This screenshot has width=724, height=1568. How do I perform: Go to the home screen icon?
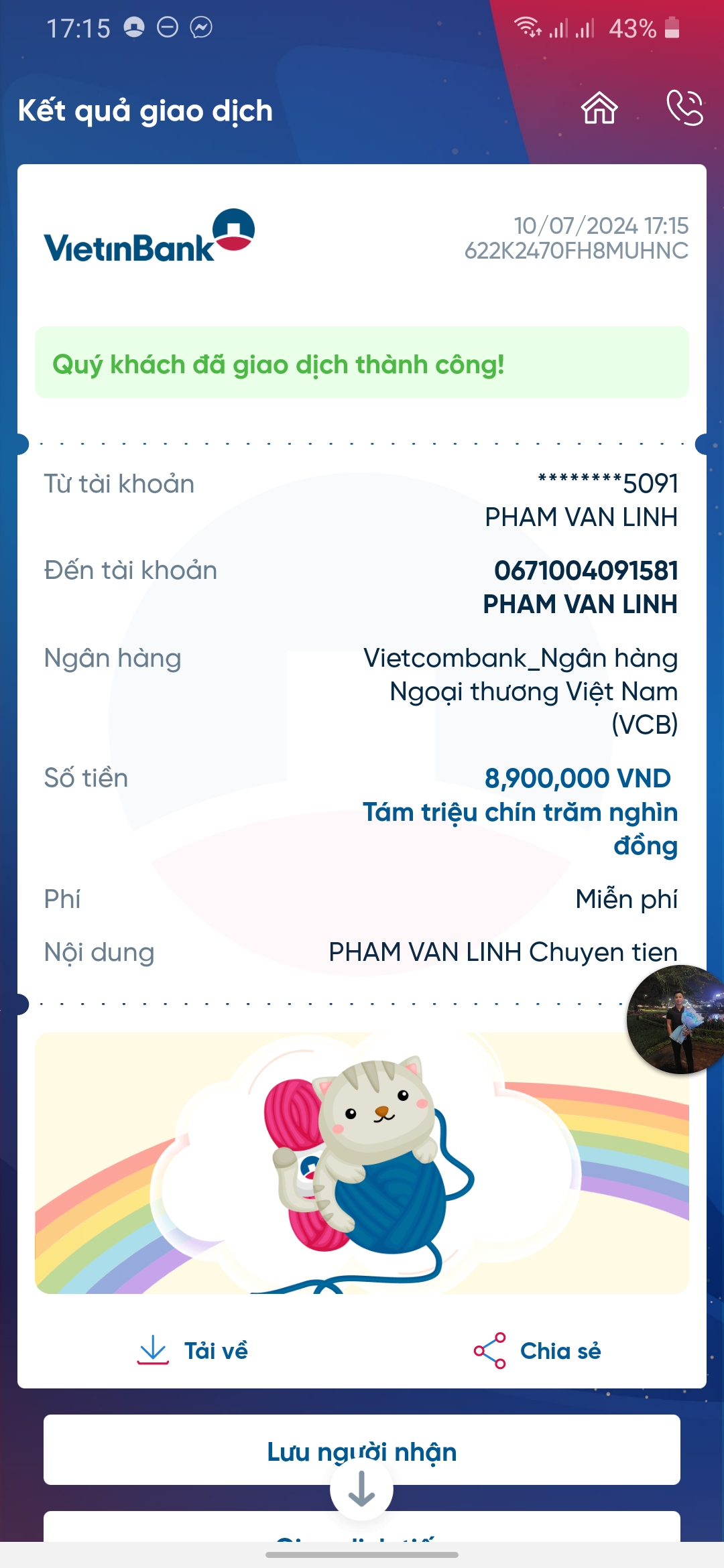(x=599, y=108)
